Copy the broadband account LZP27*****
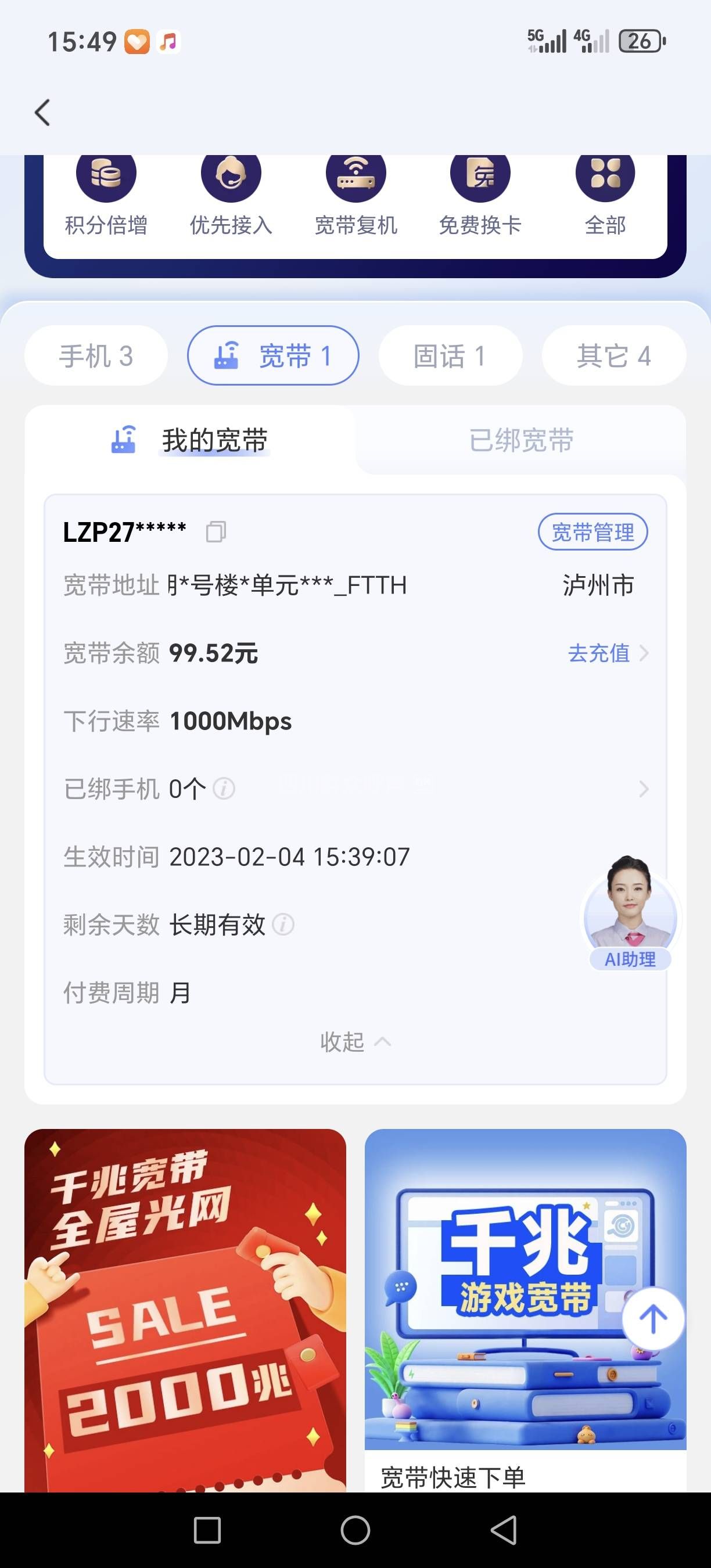711x1568 pixels. [216, 532]
